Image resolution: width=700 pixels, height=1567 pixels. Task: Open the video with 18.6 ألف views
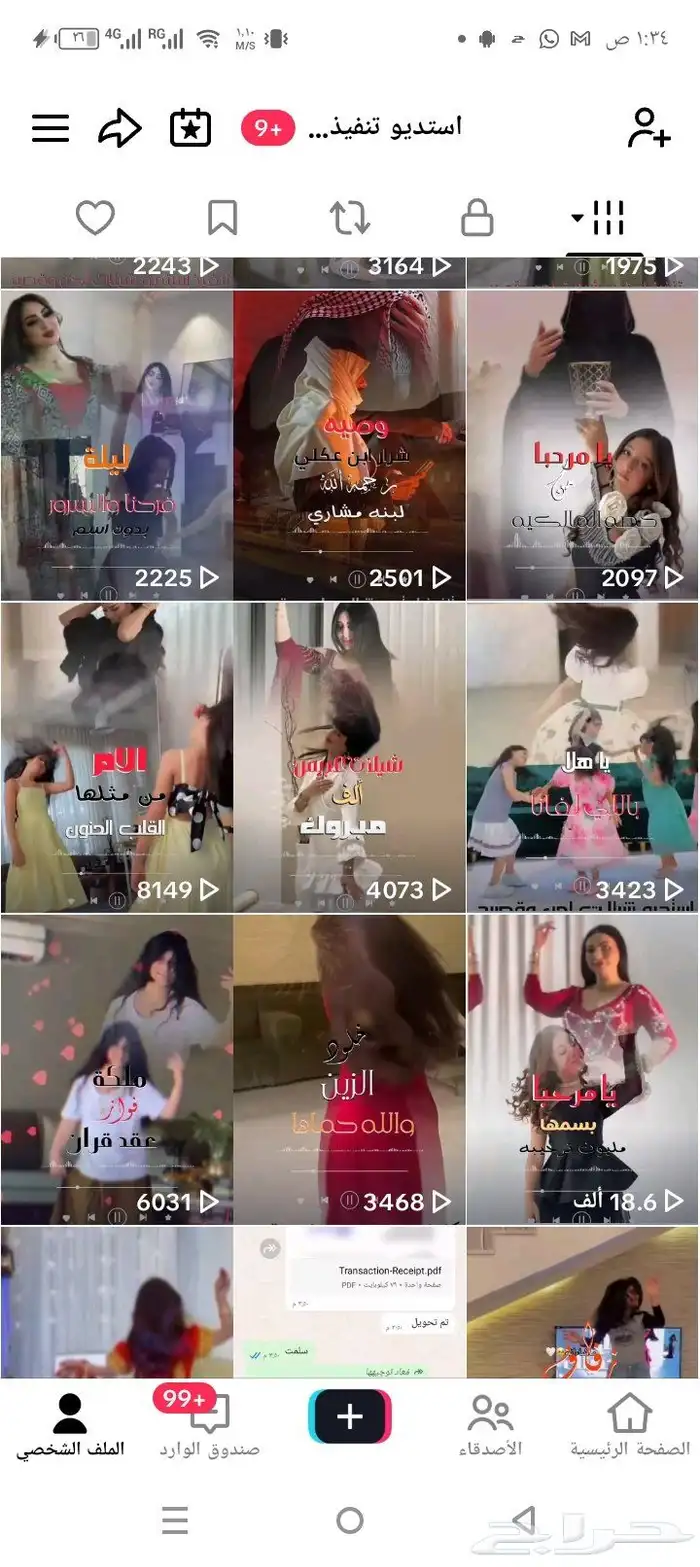(x=583, y=1069)
